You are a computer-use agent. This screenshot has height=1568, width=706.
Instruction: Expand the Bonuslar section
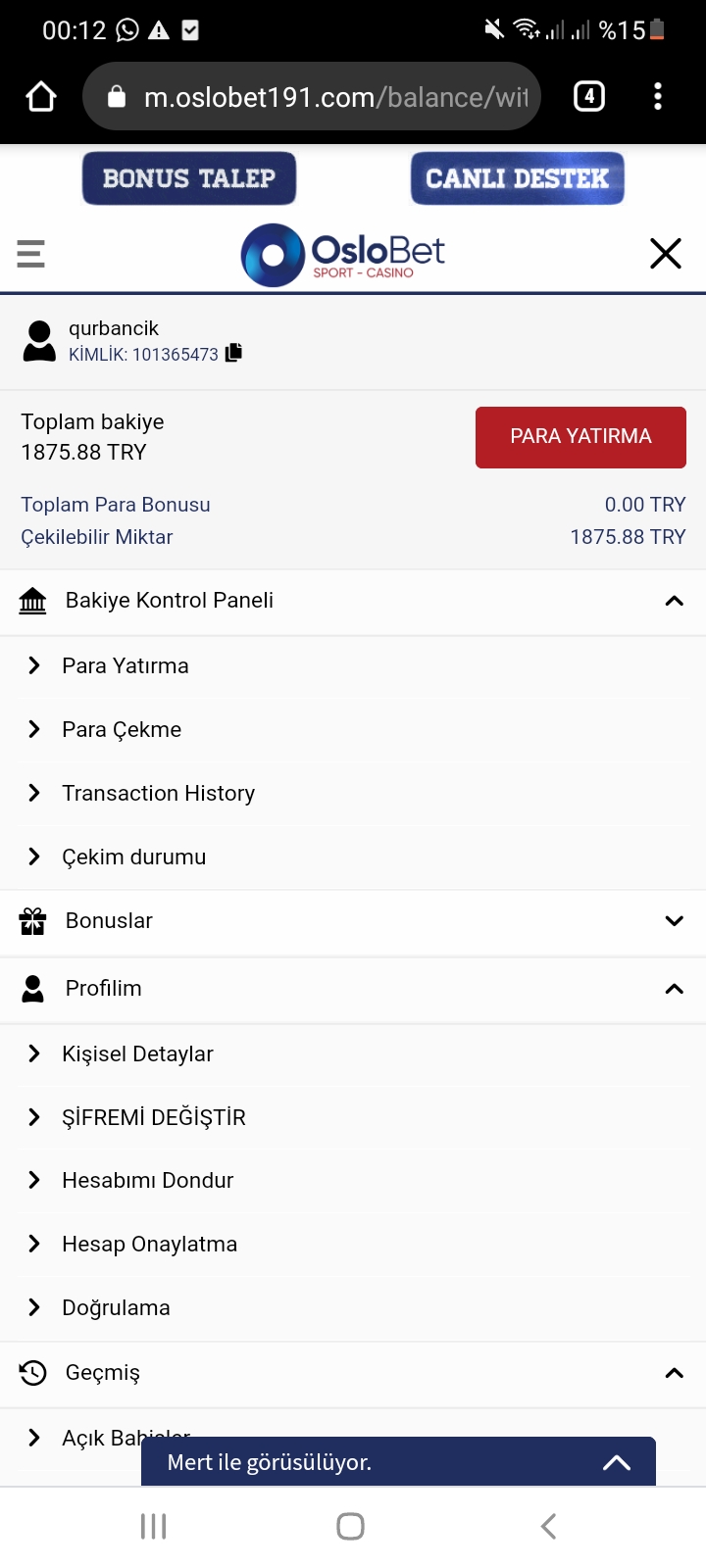pos(353,921)
